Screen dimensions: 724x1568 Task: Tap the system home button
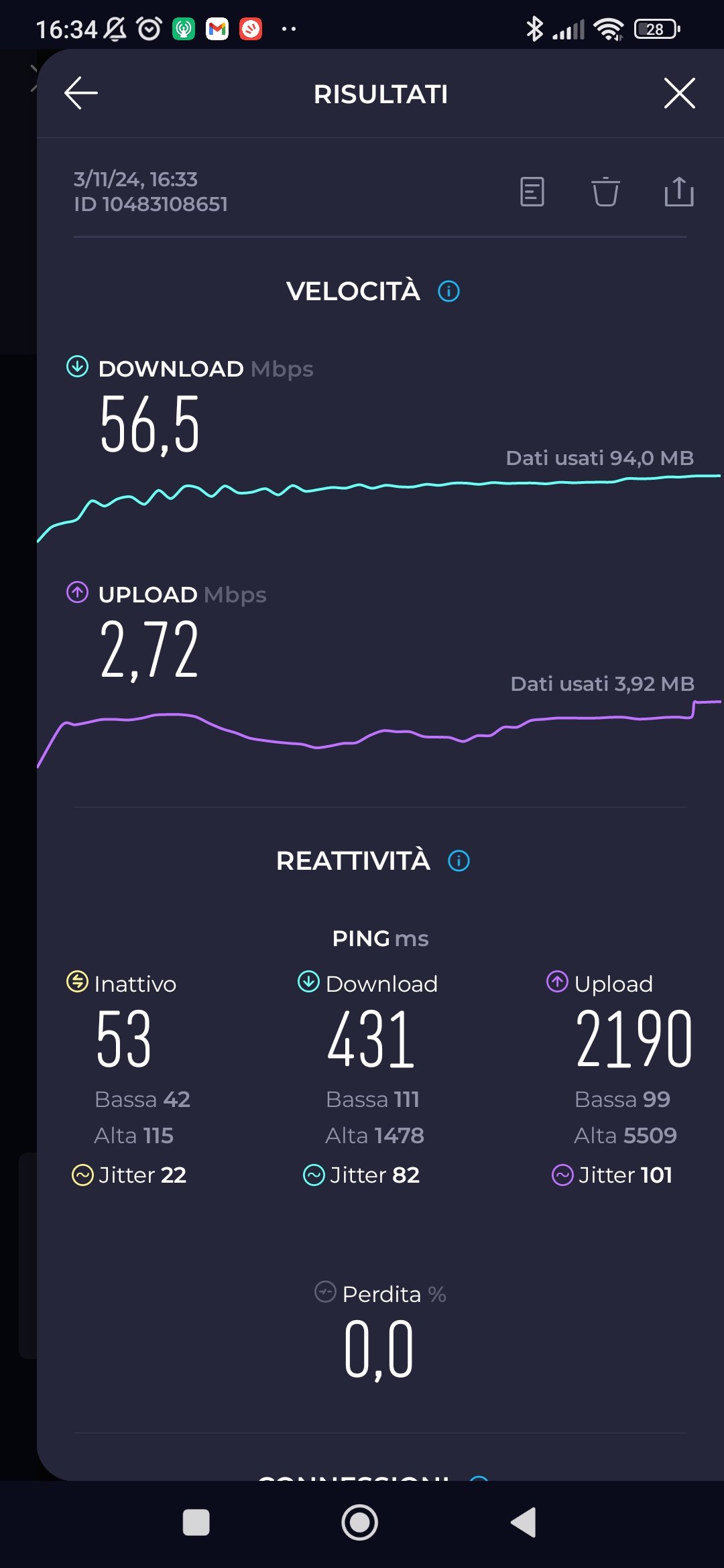[x=360, y=1522]
